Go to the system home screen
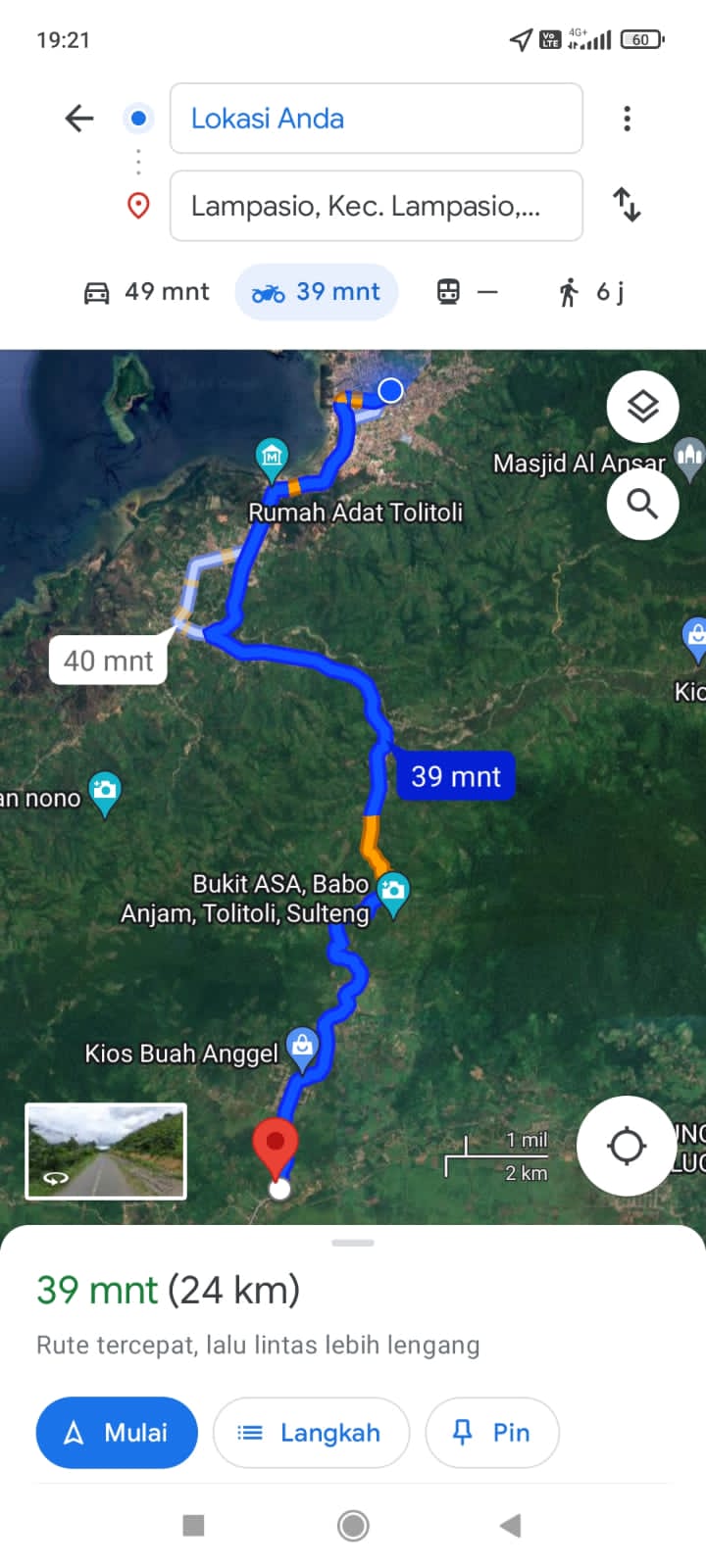 [x=353, y=1525]
